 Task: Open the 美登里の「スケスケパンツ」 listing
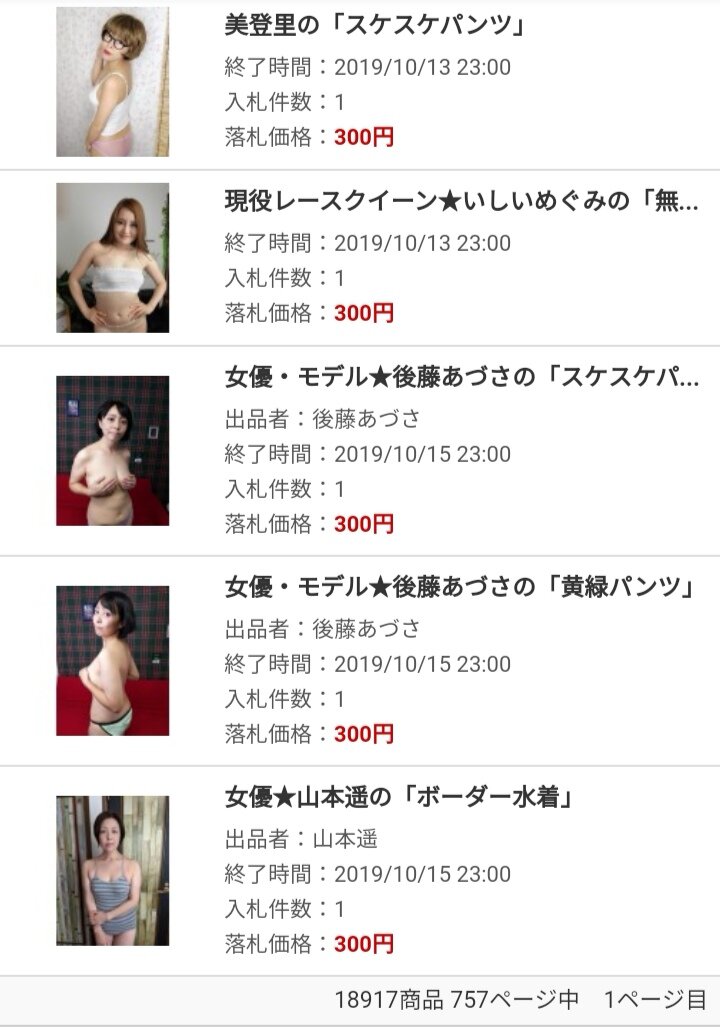pos(375,26)
